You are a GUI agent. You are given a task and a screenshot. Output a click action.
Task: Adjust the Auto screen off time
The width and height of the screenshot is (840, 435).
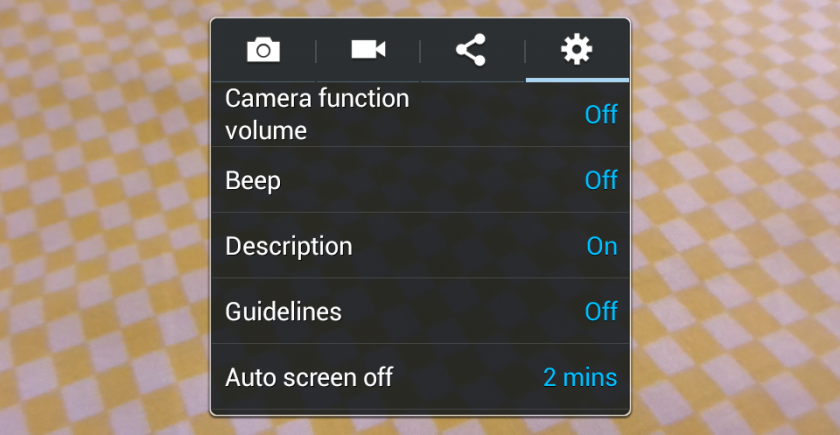click(x=420, y=378)
